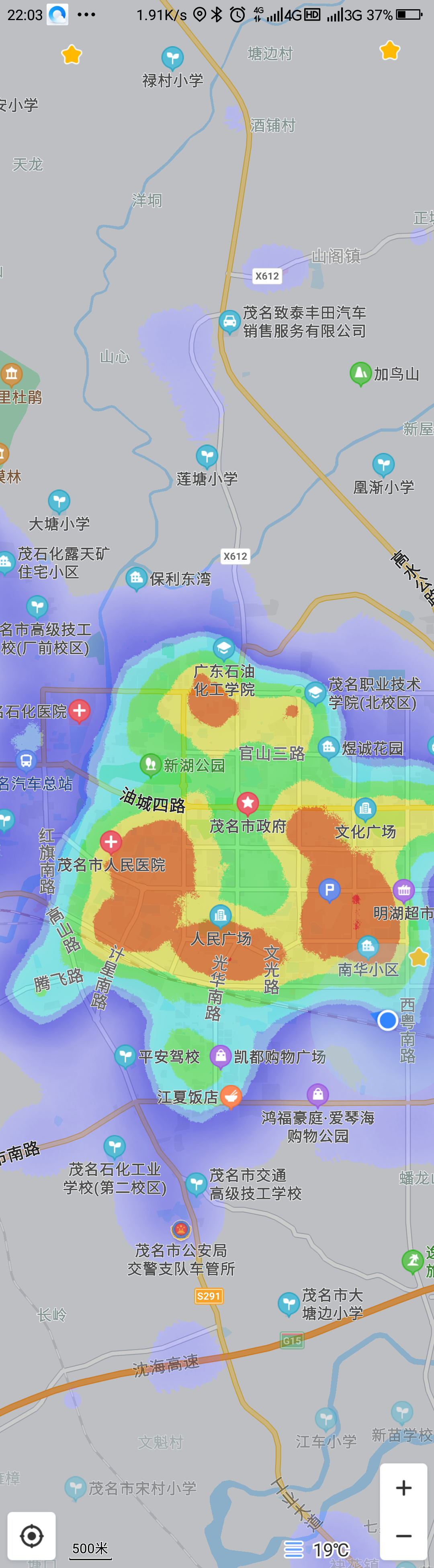Open the favorite star near 南华小区
434x1568 pixels.
[x=419, y=957]
